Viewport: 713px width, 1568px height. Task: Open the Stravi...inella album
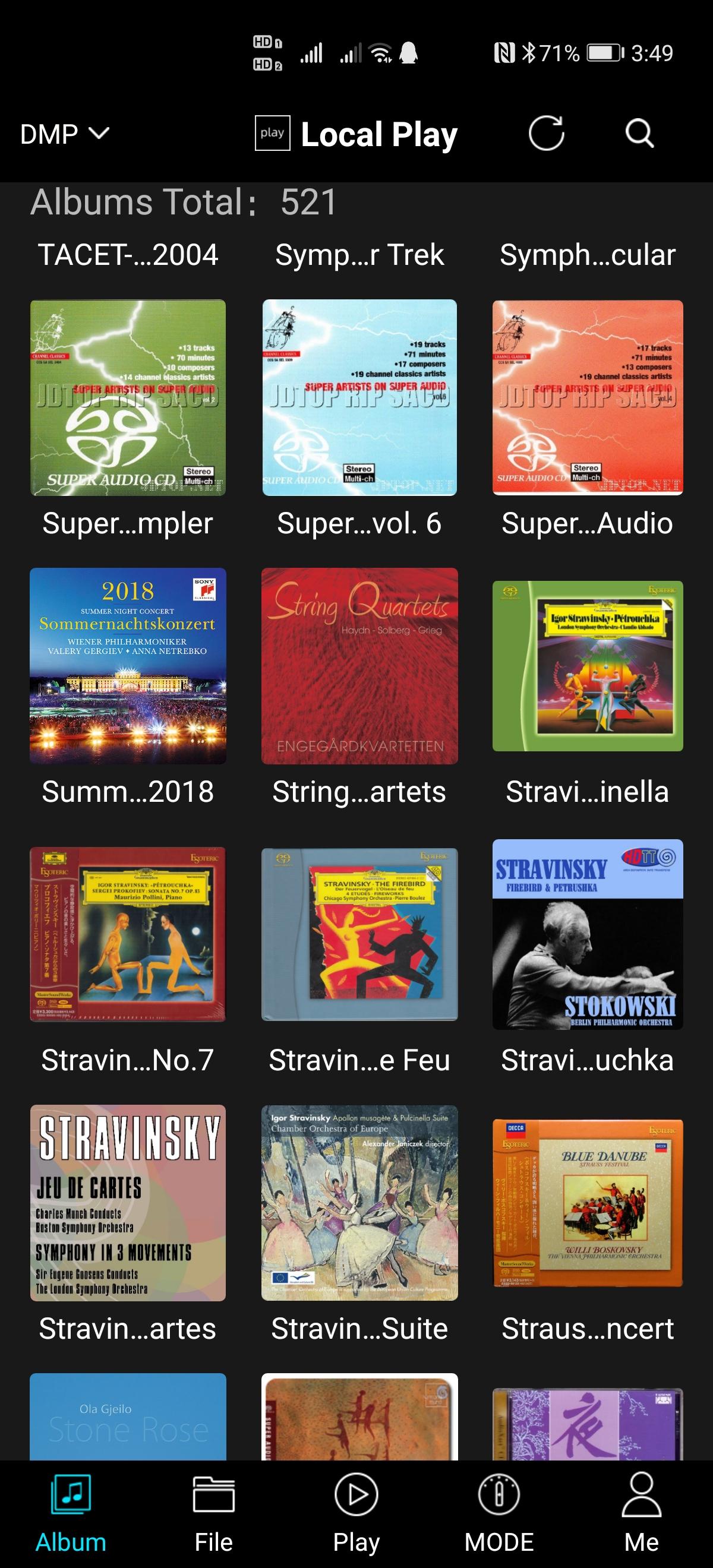[588, 666]
